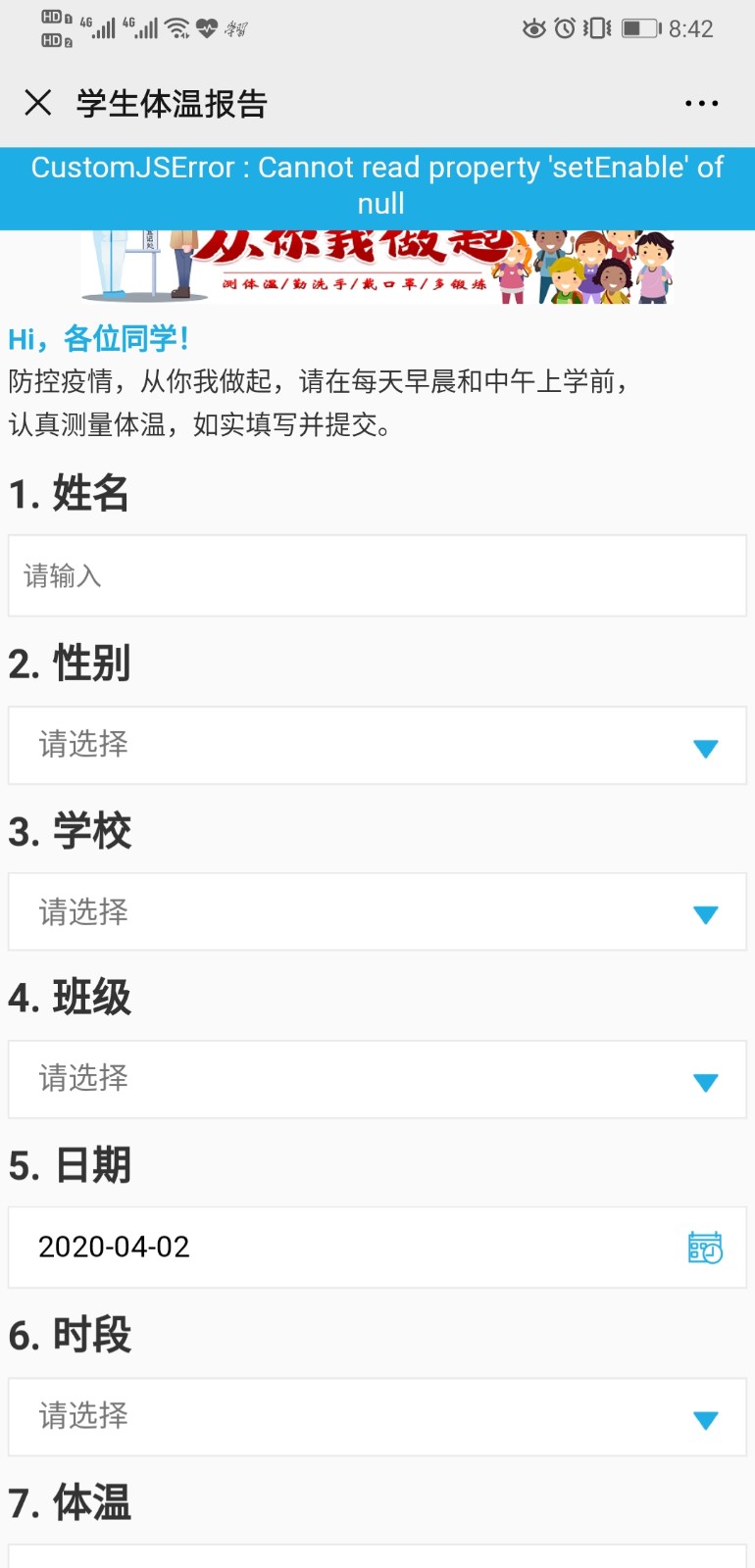Open the 日期 calendar picker

pos(705,1247)
